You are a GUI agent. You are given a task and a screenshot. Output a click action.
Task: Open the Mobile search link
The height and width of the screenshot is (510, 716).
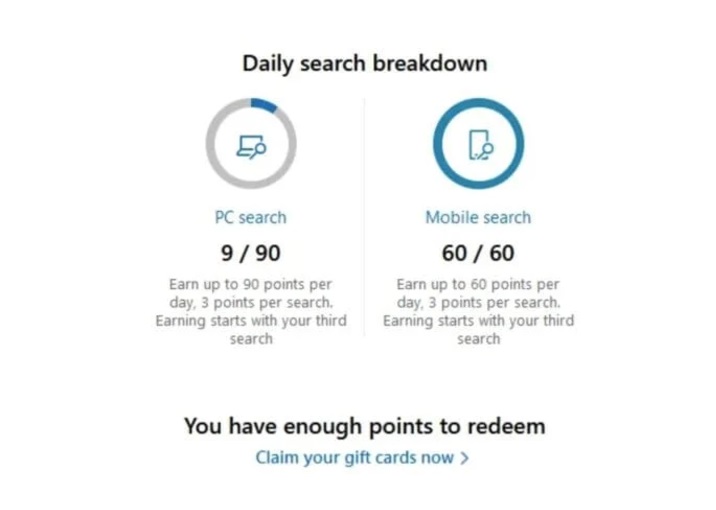tap(477, 217)
